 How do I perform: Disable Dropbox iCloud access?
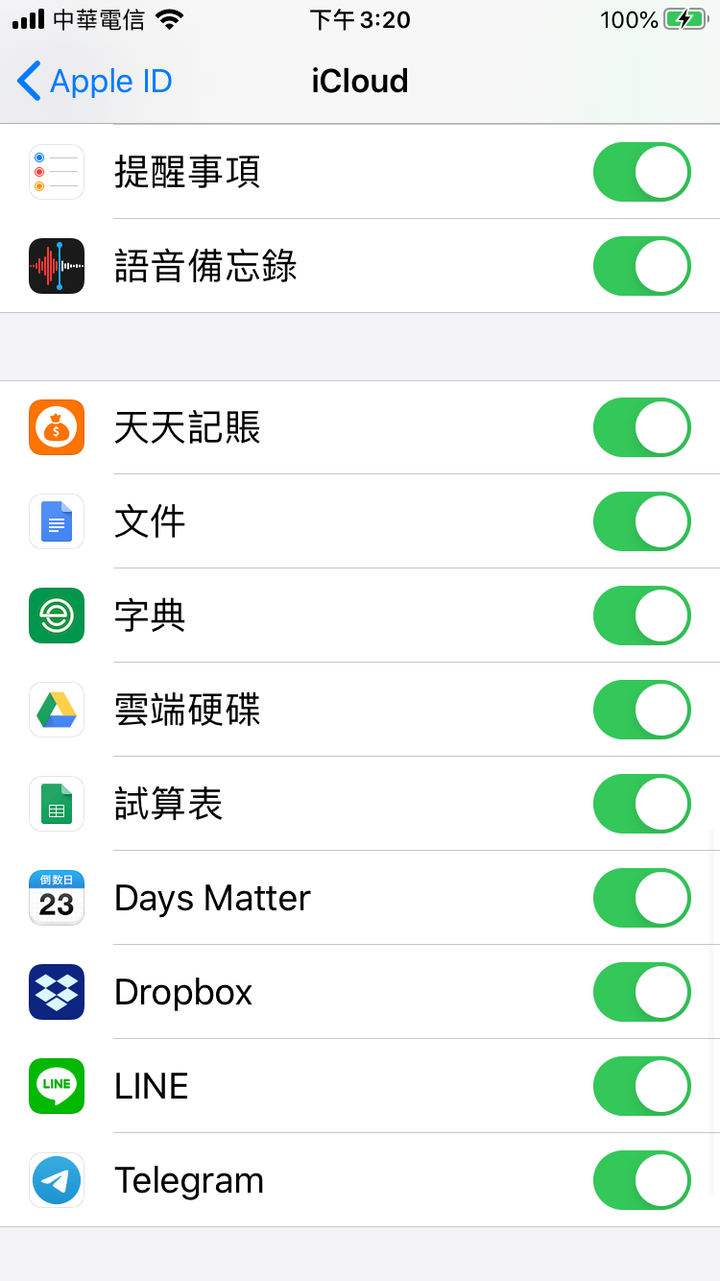click(x=642, y=992)
